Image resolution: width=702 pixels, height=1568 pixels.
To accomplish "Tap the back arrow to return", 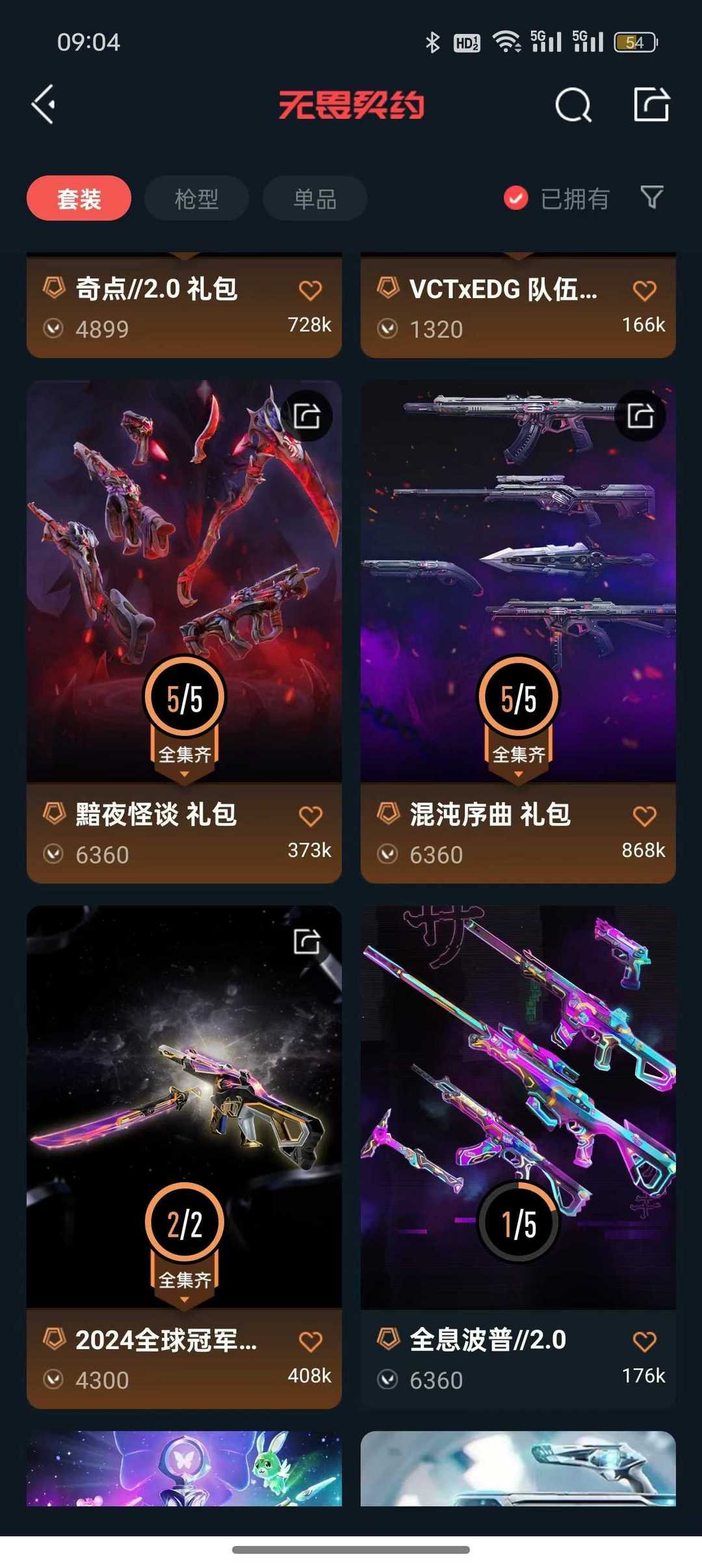I will [43, 105].
